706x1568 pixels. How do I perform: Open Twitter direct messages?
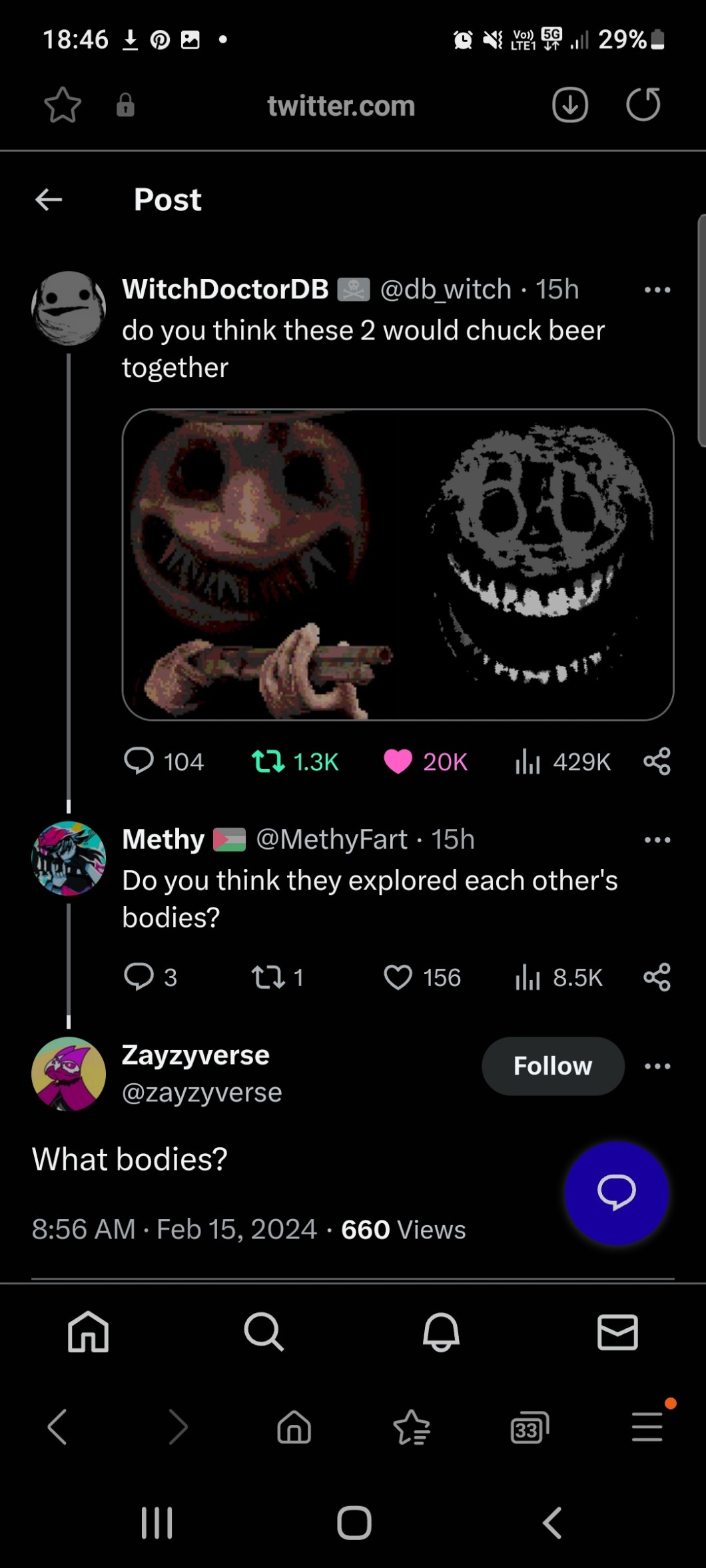pos(617,1332)
